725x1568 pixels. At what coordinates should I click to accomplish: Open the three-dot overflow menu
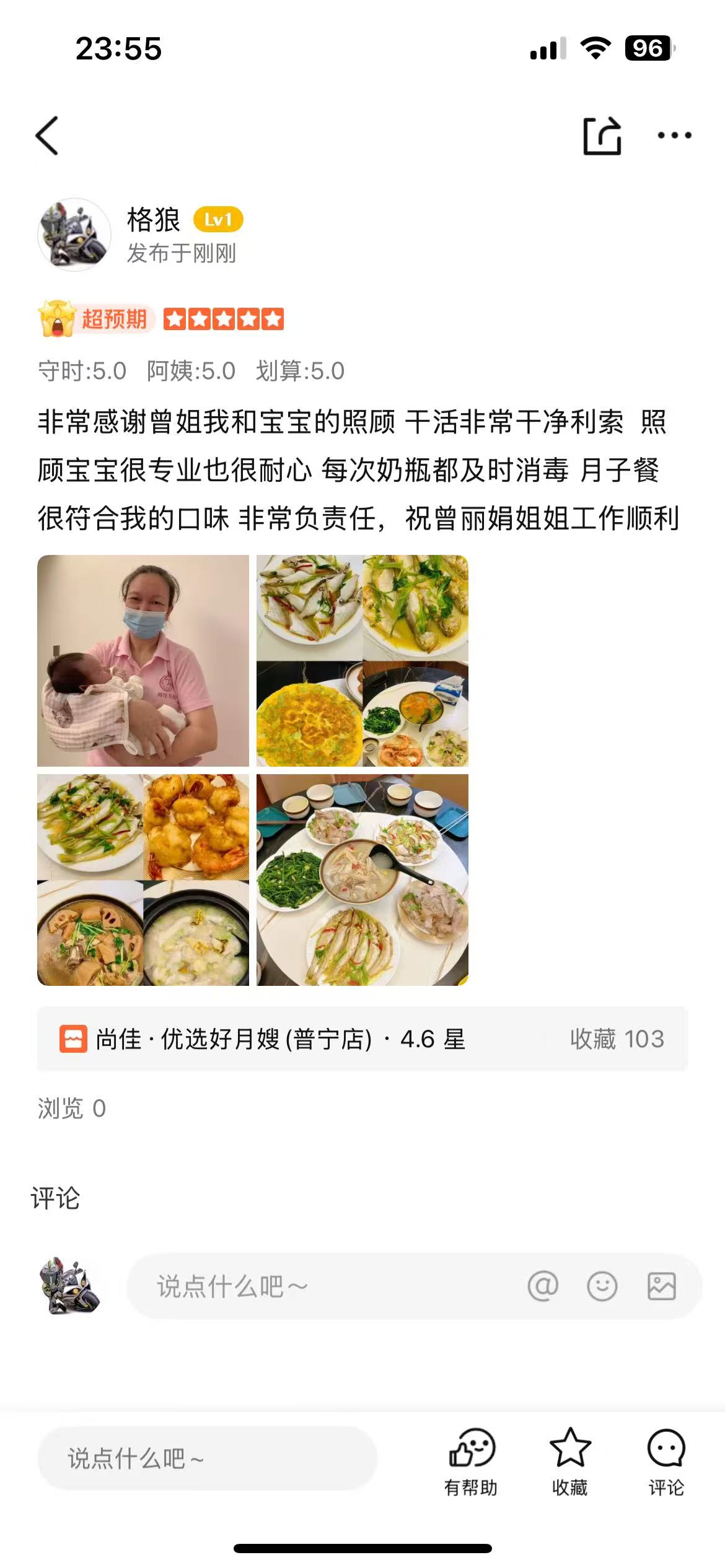tap(674, 136)
